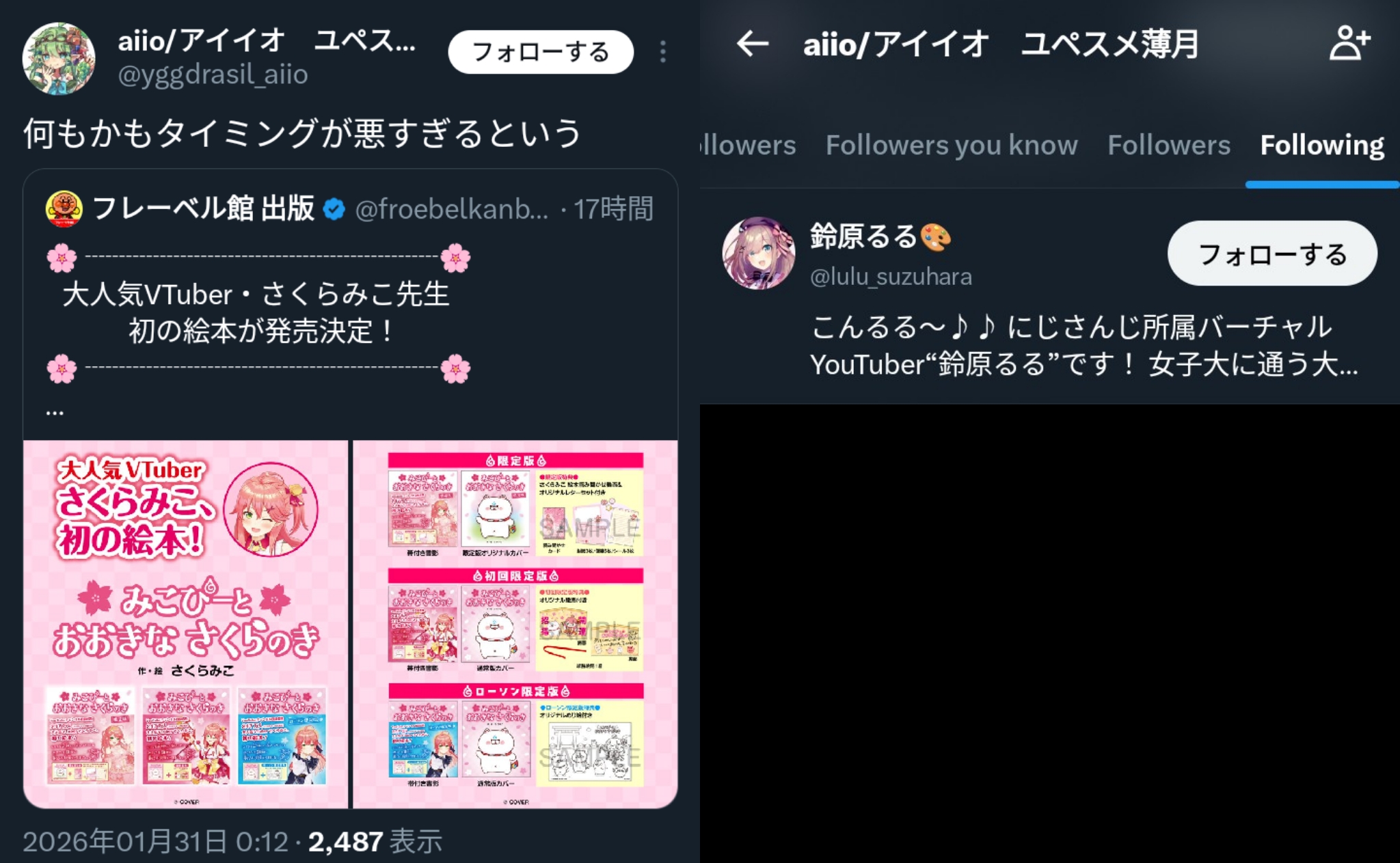Viewport: 1400px width, 863px height.
Task: Open aiio's profile picture on the post
Action: (59, 58)
